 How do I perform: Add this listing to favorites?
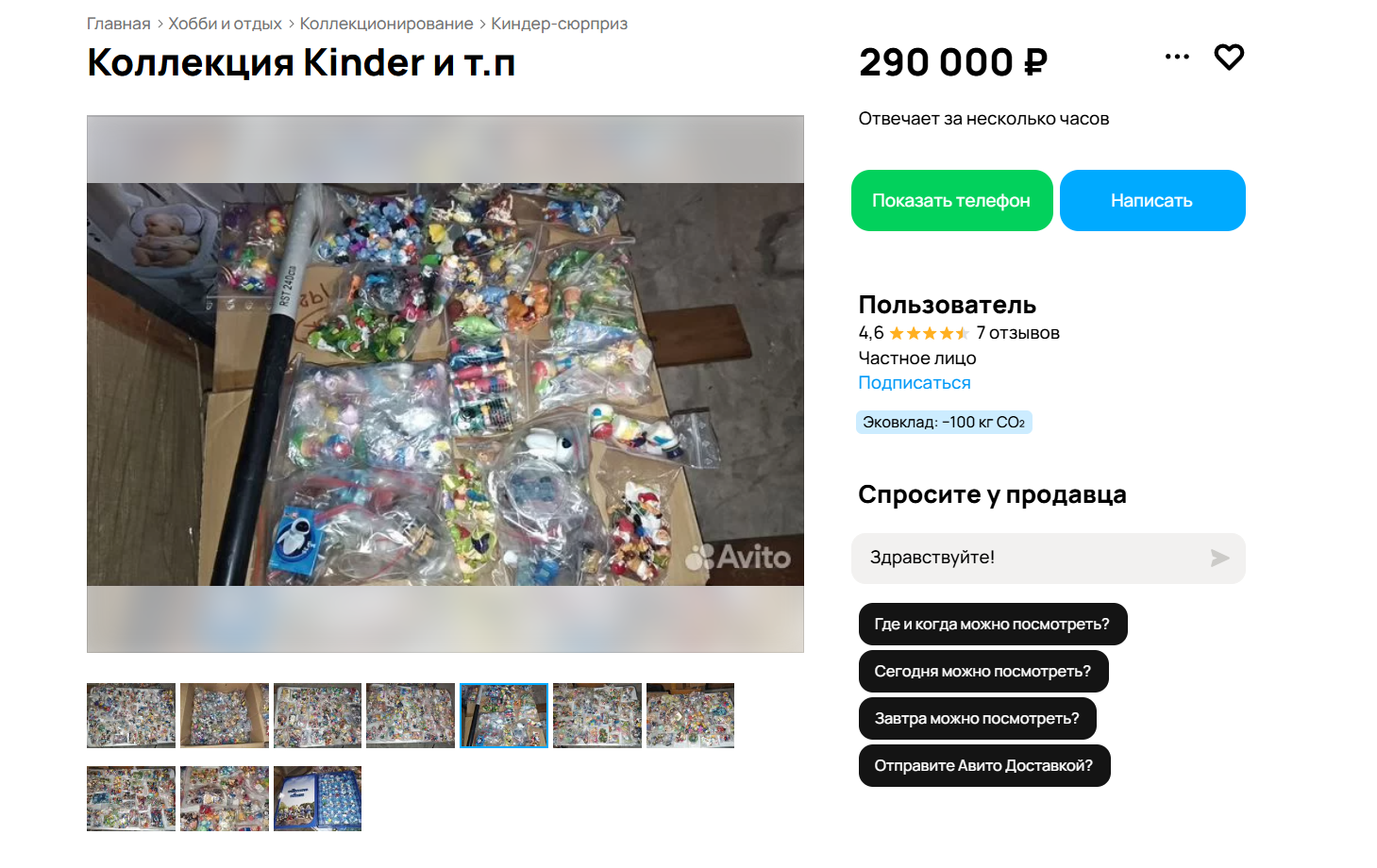[x=1228, y=58]
